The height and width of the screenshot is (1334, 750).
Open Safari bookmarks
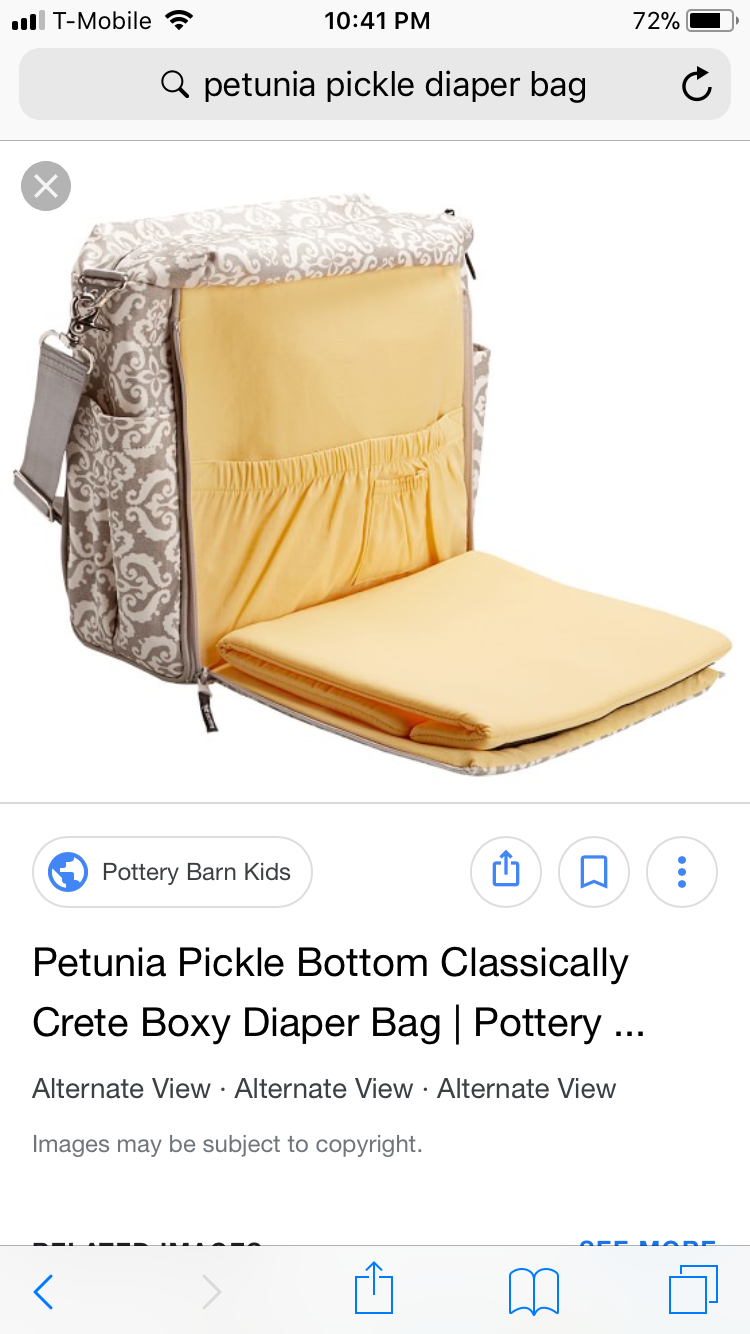pyautogui.click(x=534, y=1291)
